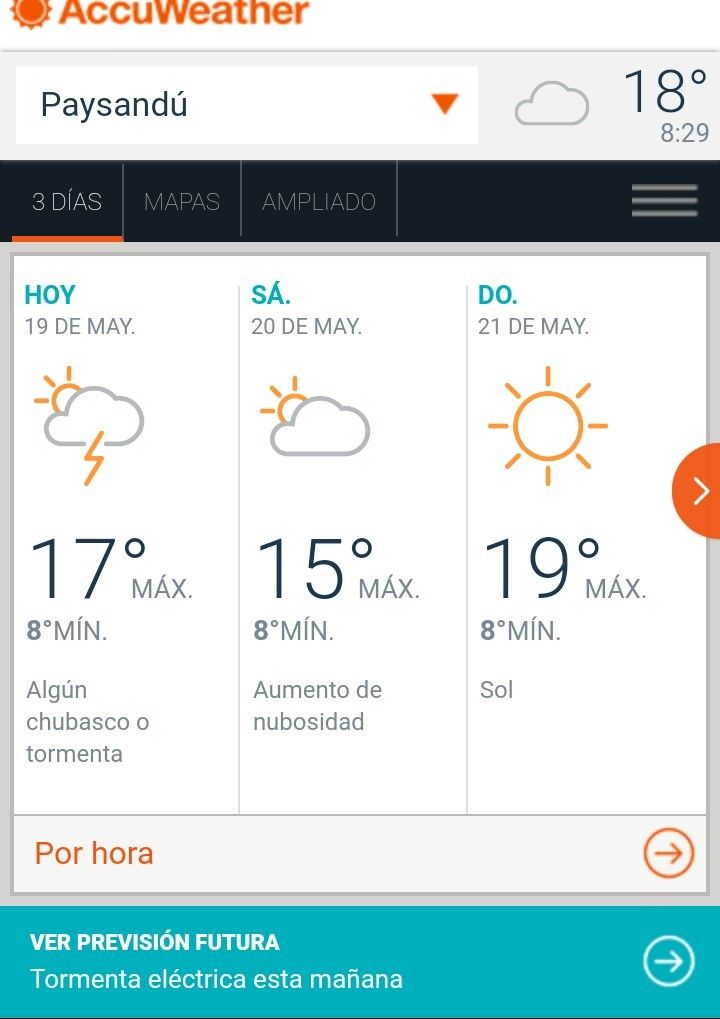Switch to the AMPLIADO tab
The height and width of the screenshot is (1019, 720).
319,201
